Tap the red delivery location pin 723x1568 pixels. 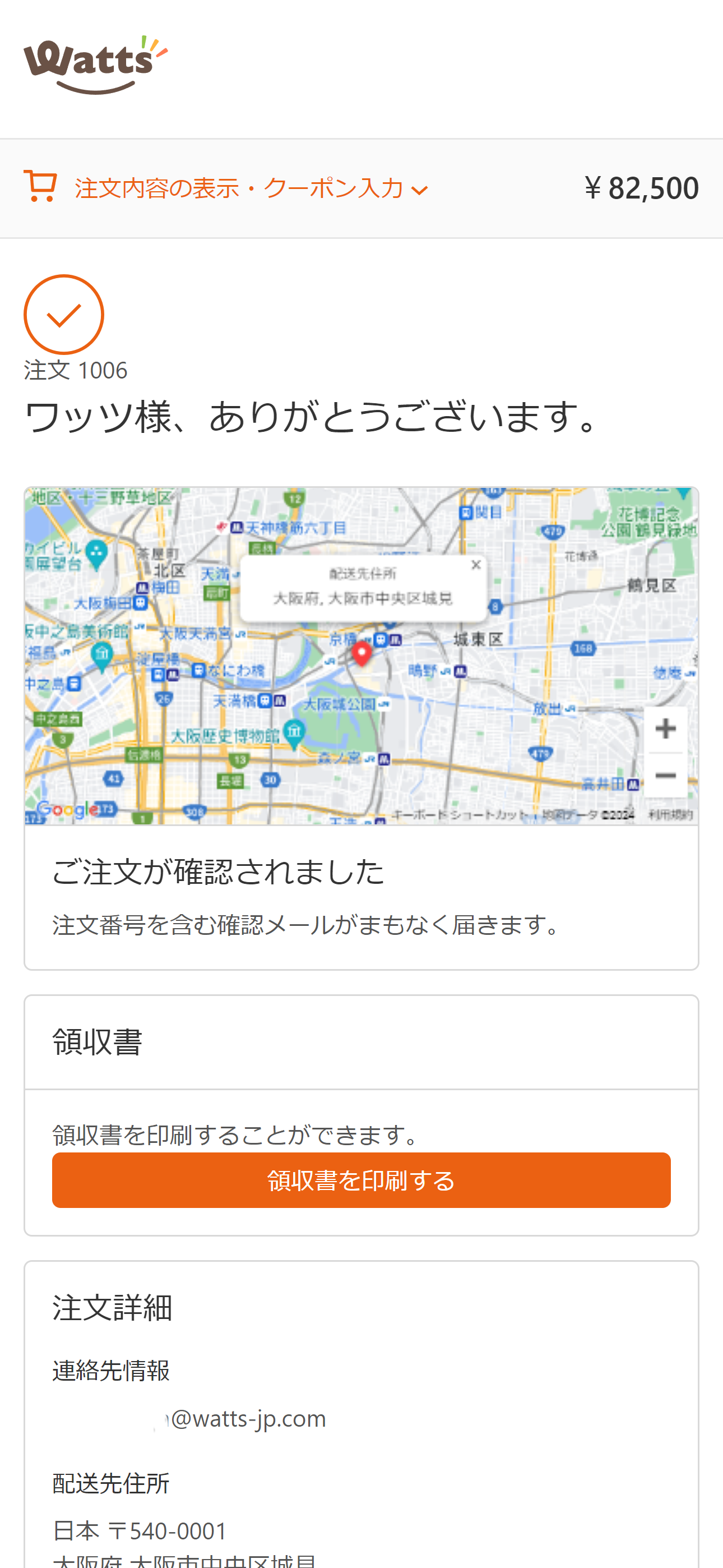click(362, 653)
